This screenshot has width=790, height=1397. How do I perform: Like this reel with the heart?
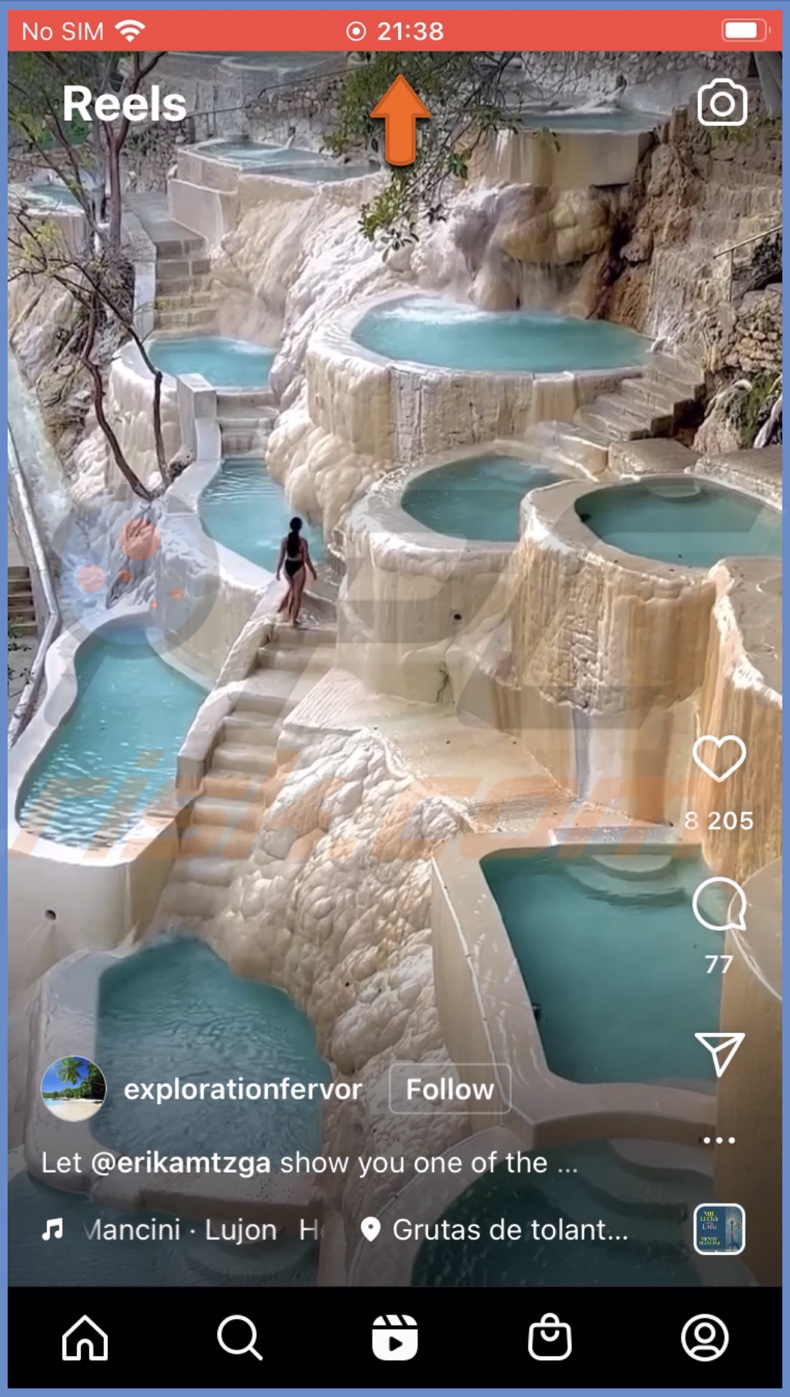[x=719, y=759]
